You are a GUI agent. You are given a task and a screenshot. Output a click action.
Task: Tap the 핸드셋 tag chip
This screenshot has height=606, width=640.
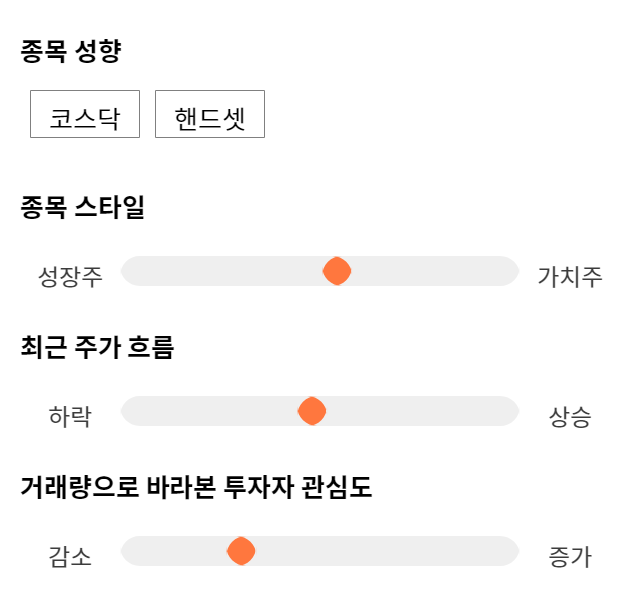tap(210, 114)
